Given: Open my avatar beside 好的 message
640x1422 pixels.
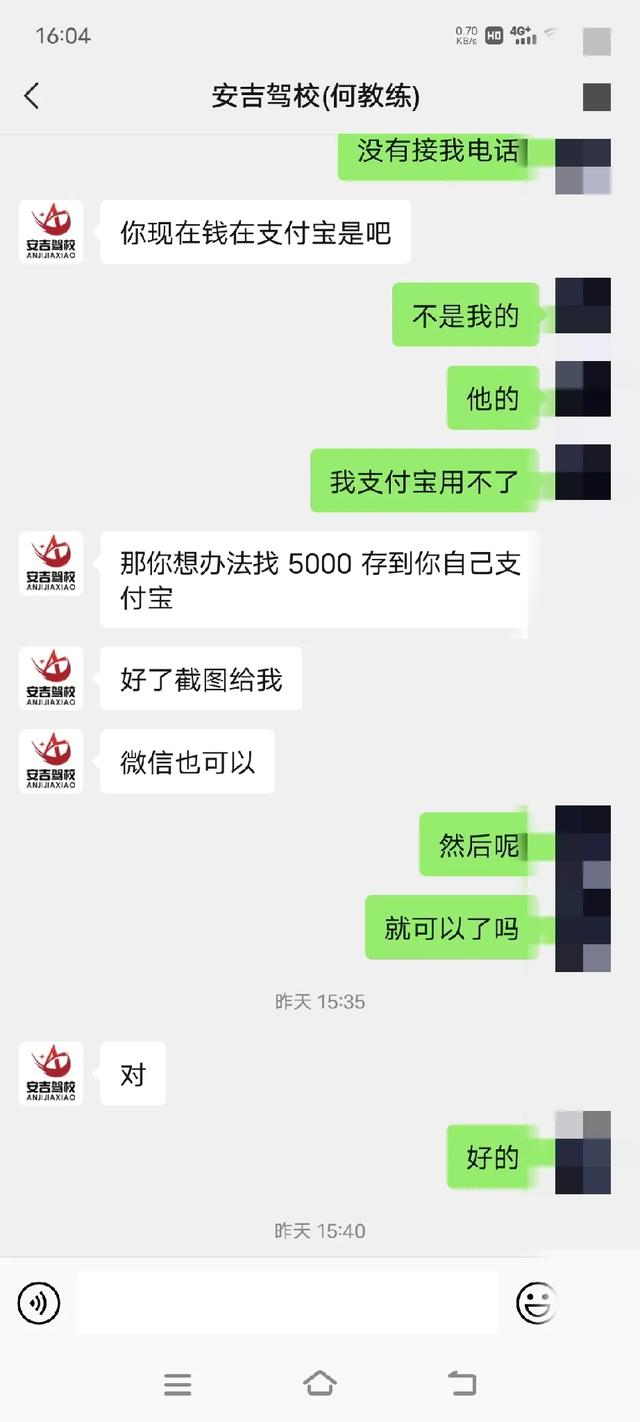Looking at the screenshot, I should [x=583, y=1152].
